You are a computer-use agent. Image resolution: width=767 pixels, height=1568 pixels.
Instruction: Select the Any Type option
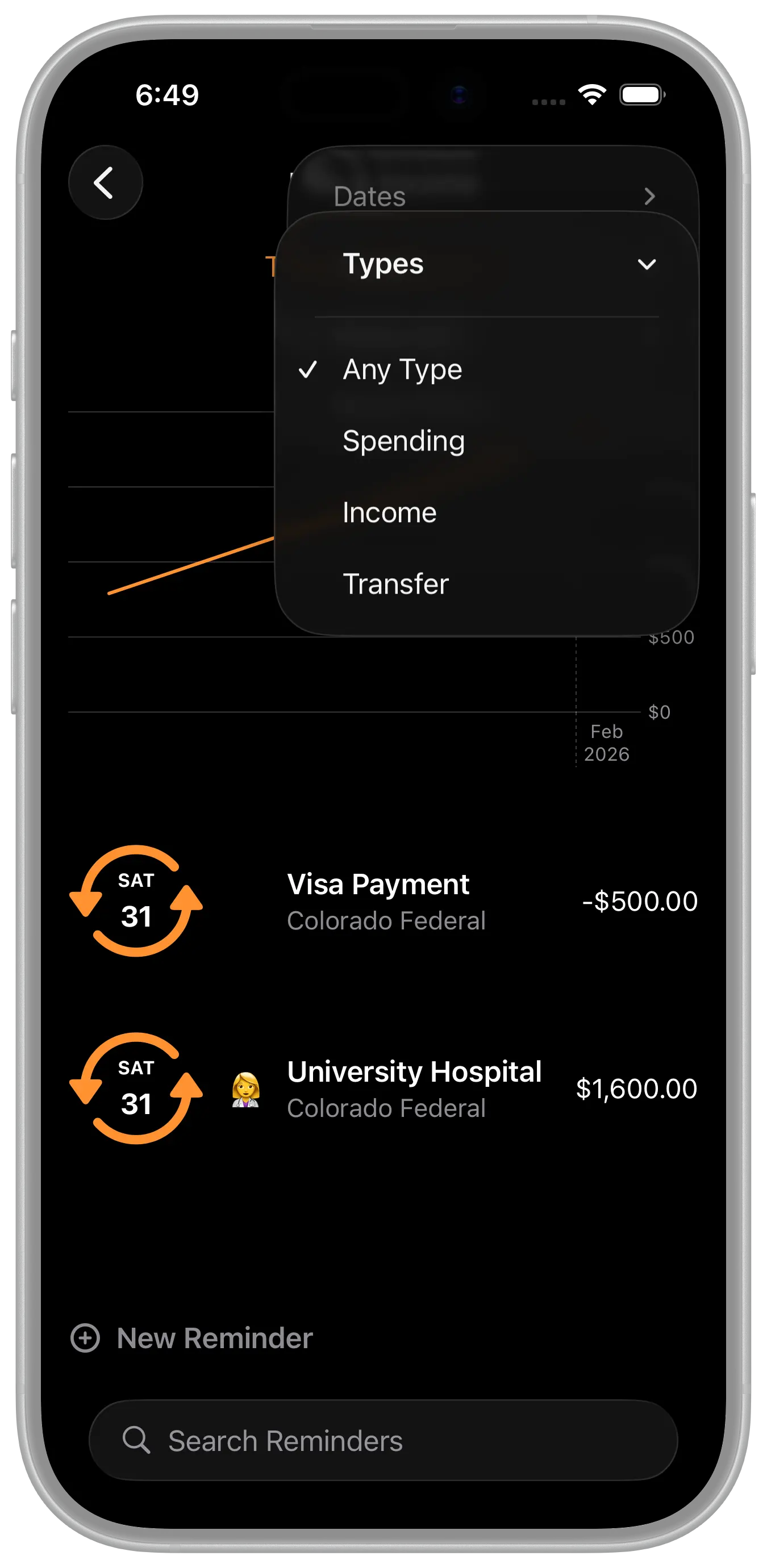(403, 369)
